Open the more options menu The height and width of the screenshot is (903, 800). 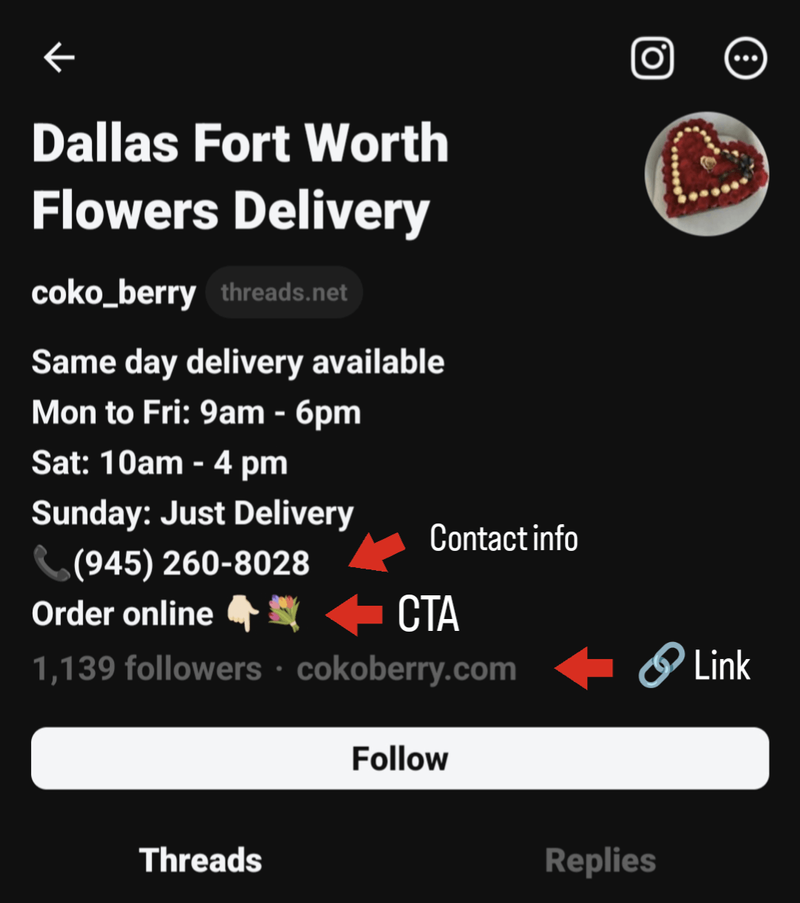(x=745, y=58)
